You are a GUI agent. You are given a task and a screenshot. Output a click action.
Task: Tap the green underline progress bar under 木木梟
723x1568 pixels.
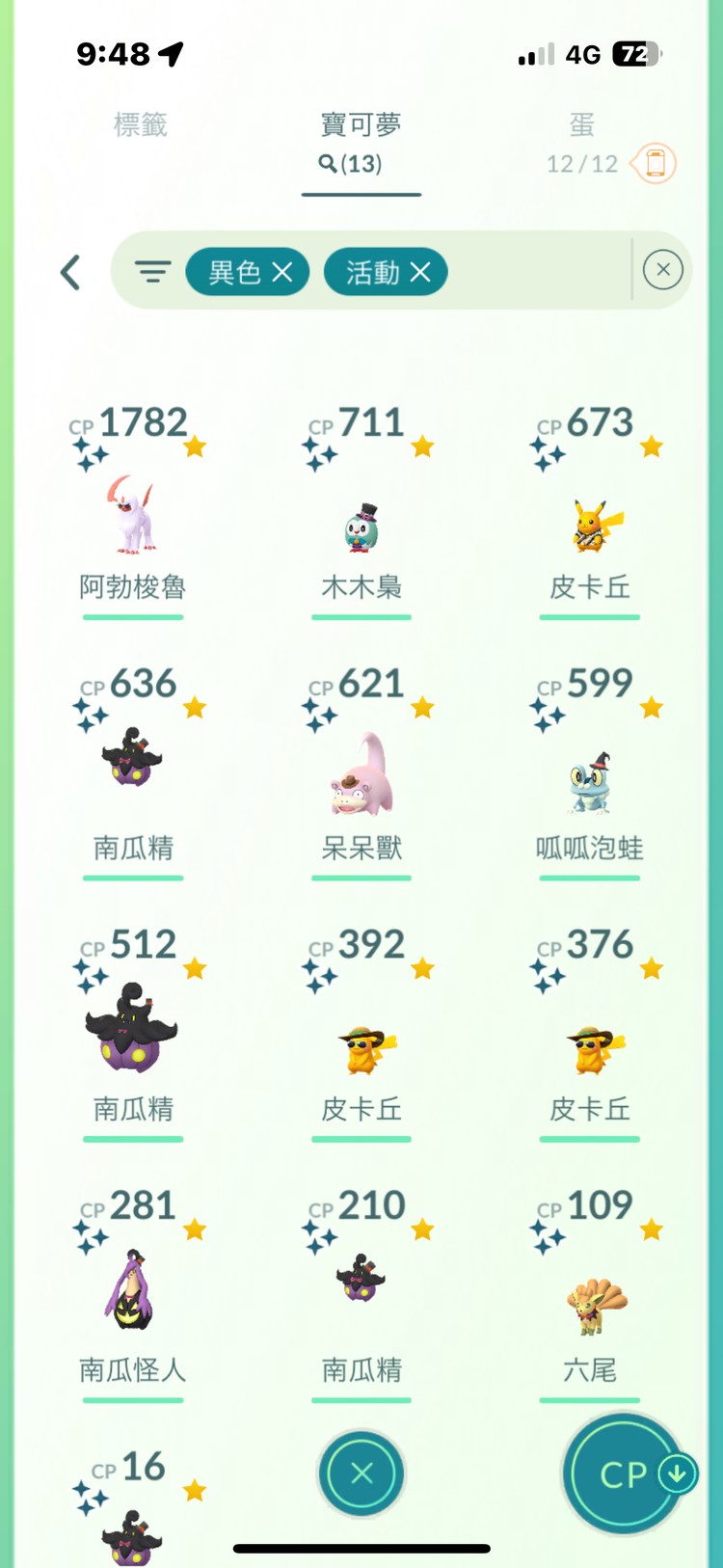pyautogui.click(x=361, y=617)
